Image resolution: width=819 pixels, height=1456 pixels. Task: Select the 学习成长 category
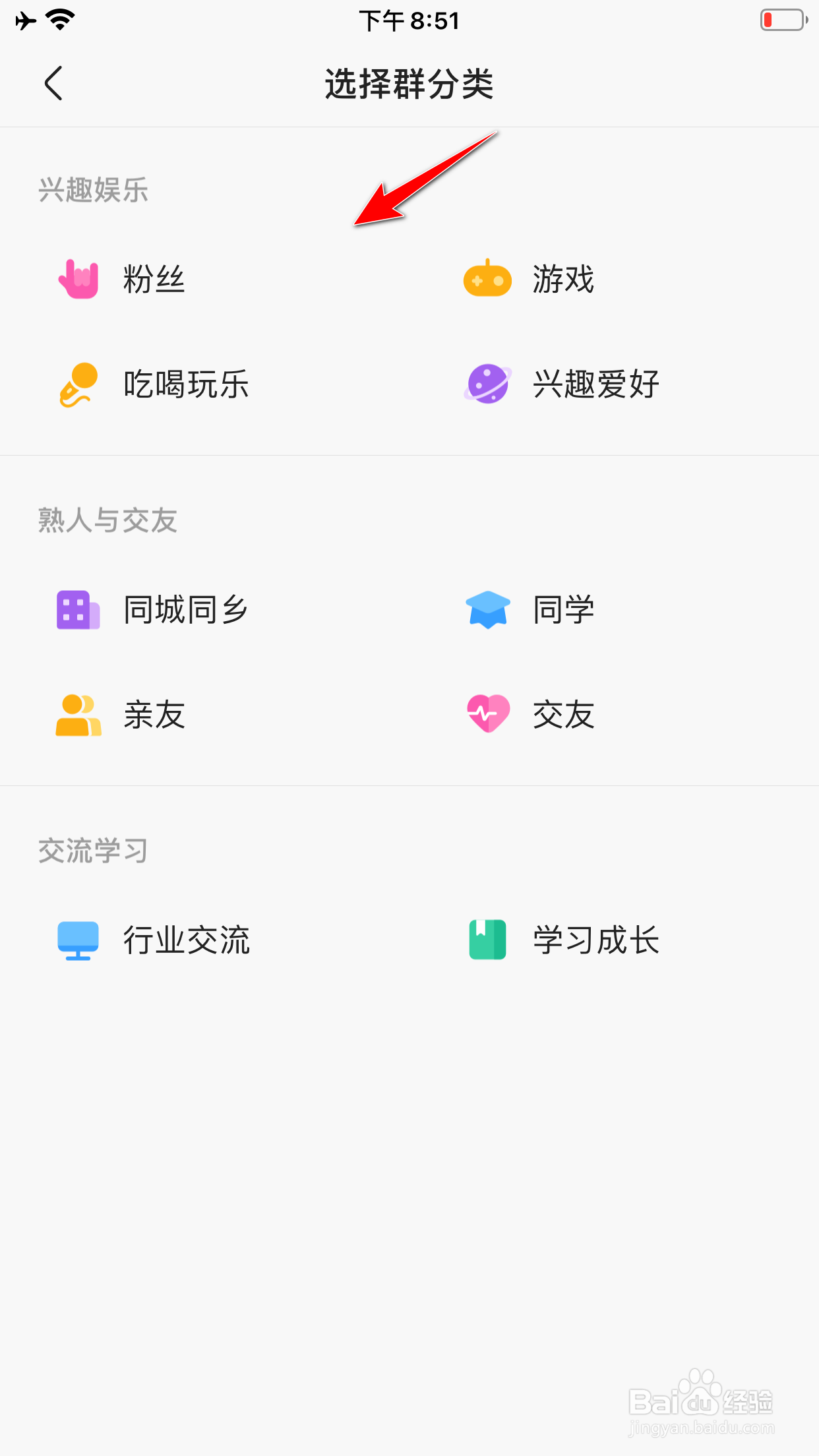562,940
